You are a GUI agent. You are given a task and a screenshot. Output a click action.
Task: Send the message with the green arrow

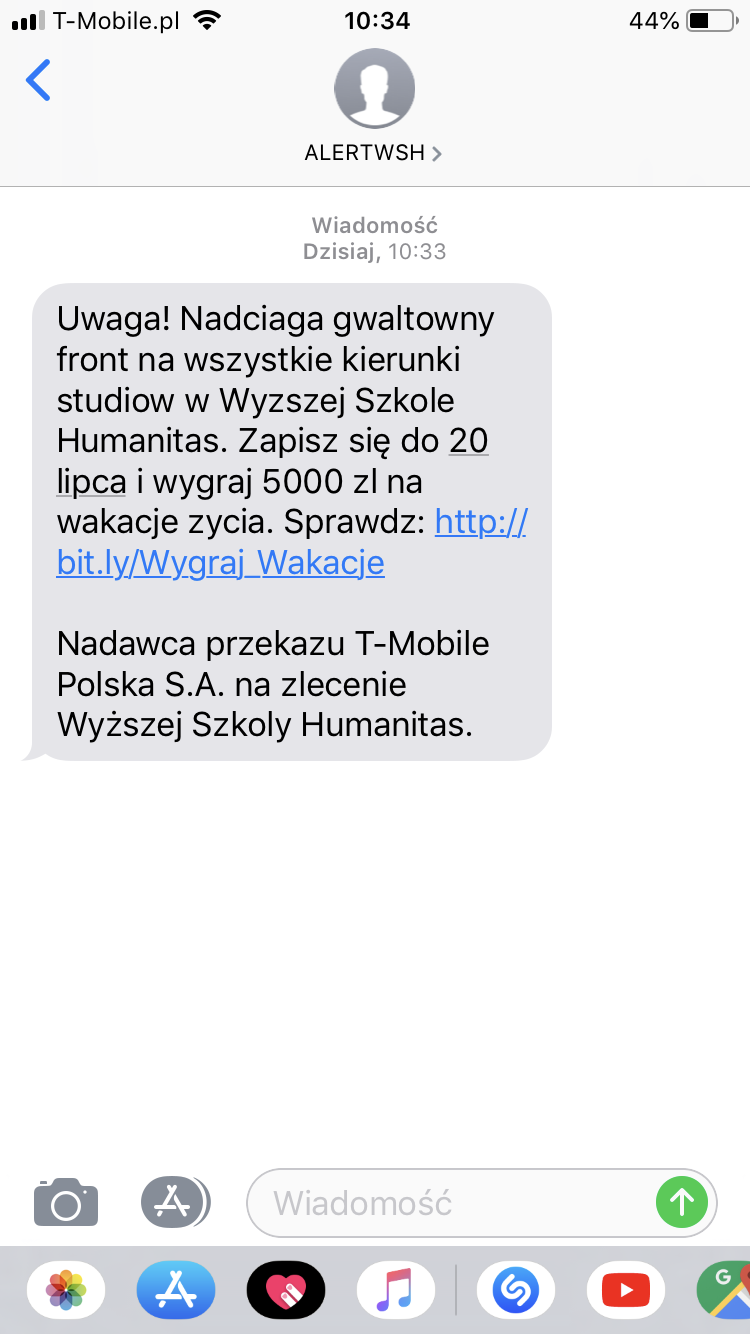[682, 1201]
